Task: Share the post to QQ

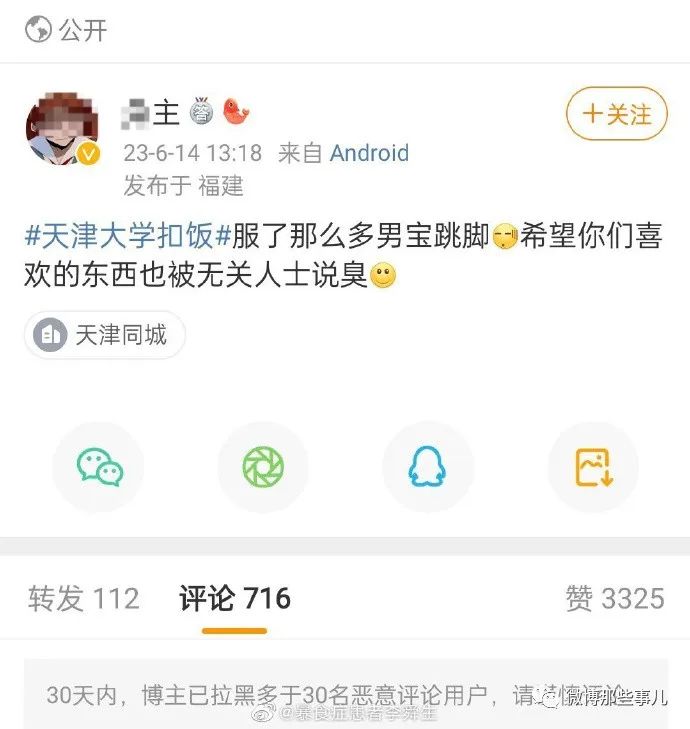Action: (x=428, y=467)
